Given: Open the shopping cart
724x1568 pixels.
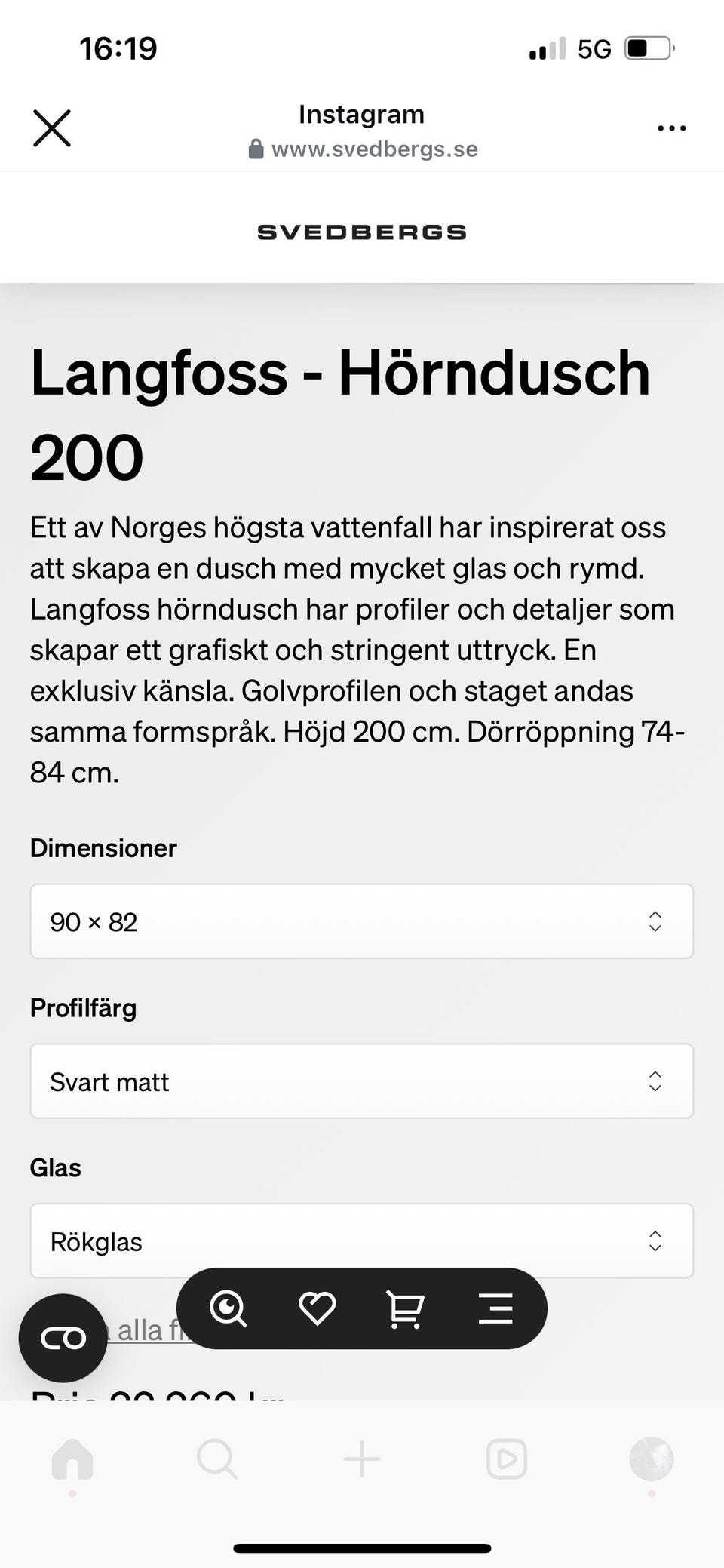Looking at the screenshot, I should [x=405, y=1308].
